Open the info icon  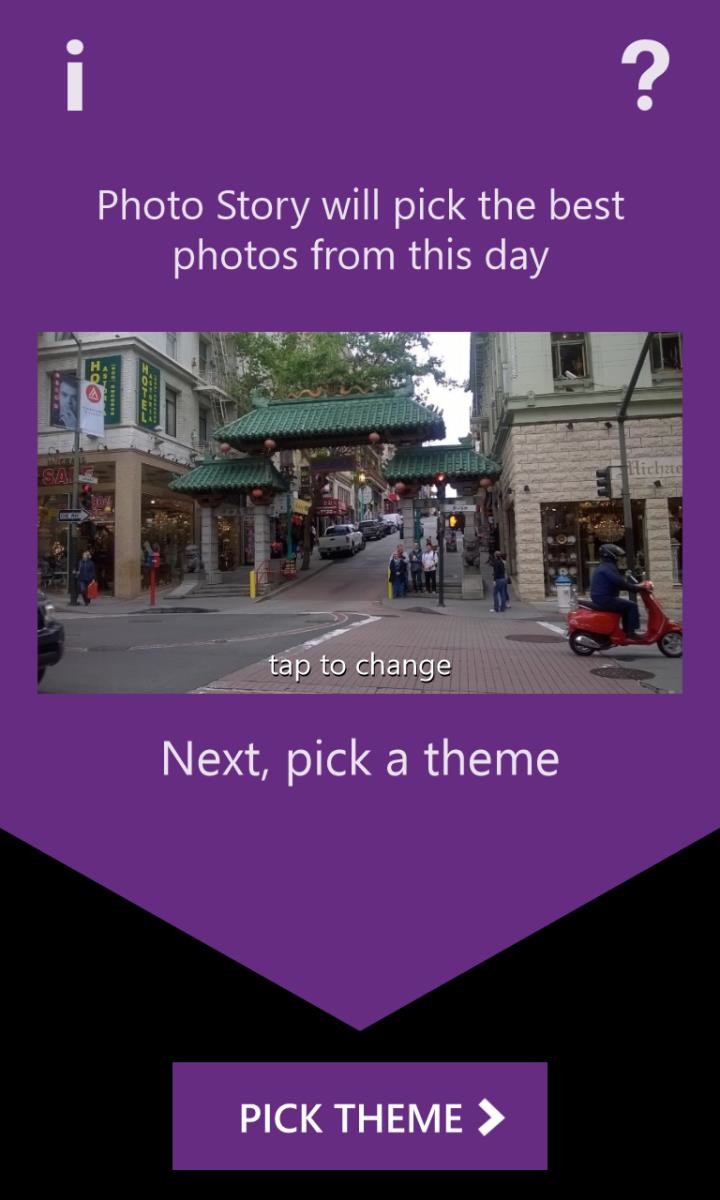click(x=75, y=75)
